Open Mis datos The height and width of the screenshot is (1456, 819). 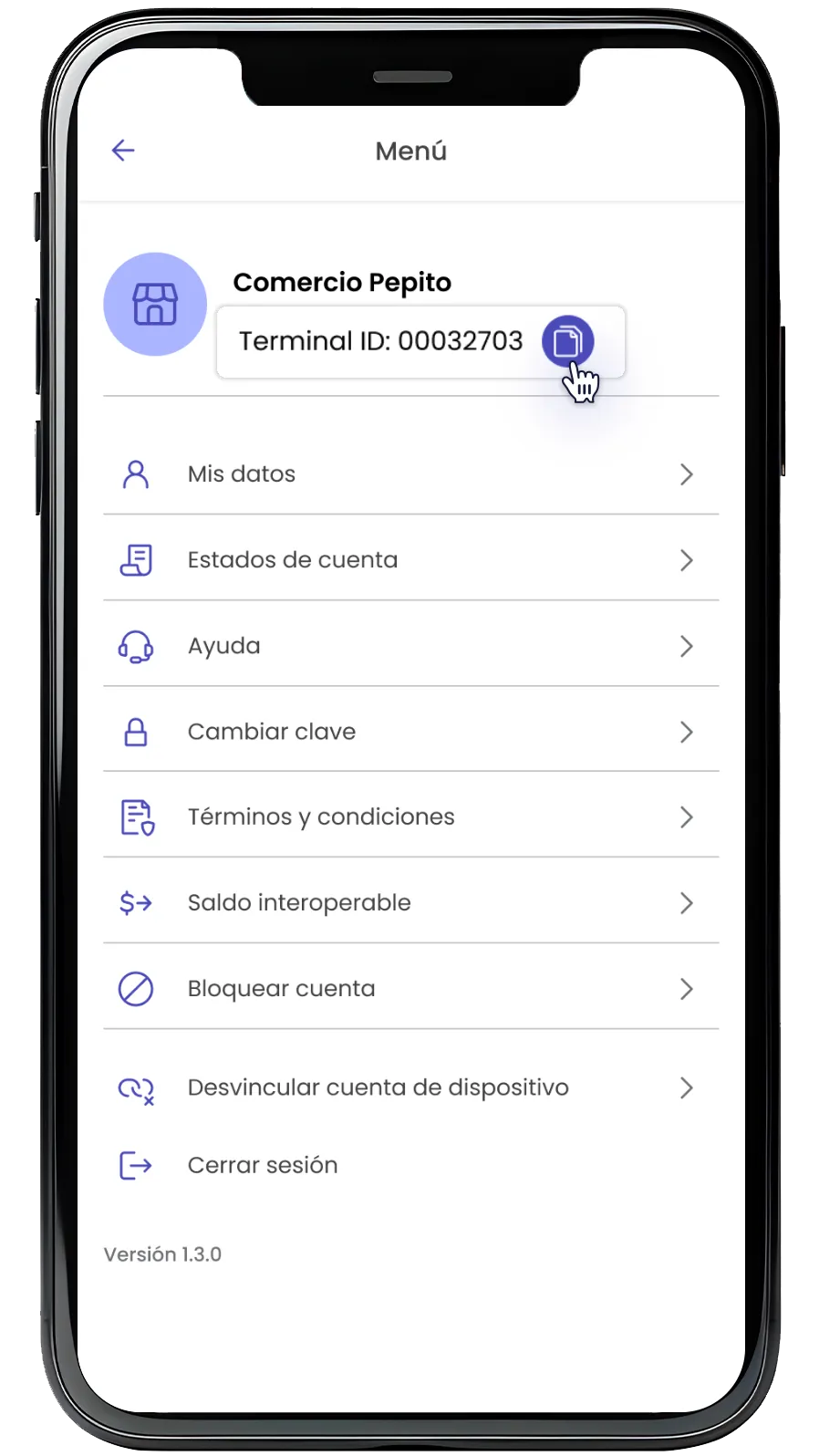point(410,474)
